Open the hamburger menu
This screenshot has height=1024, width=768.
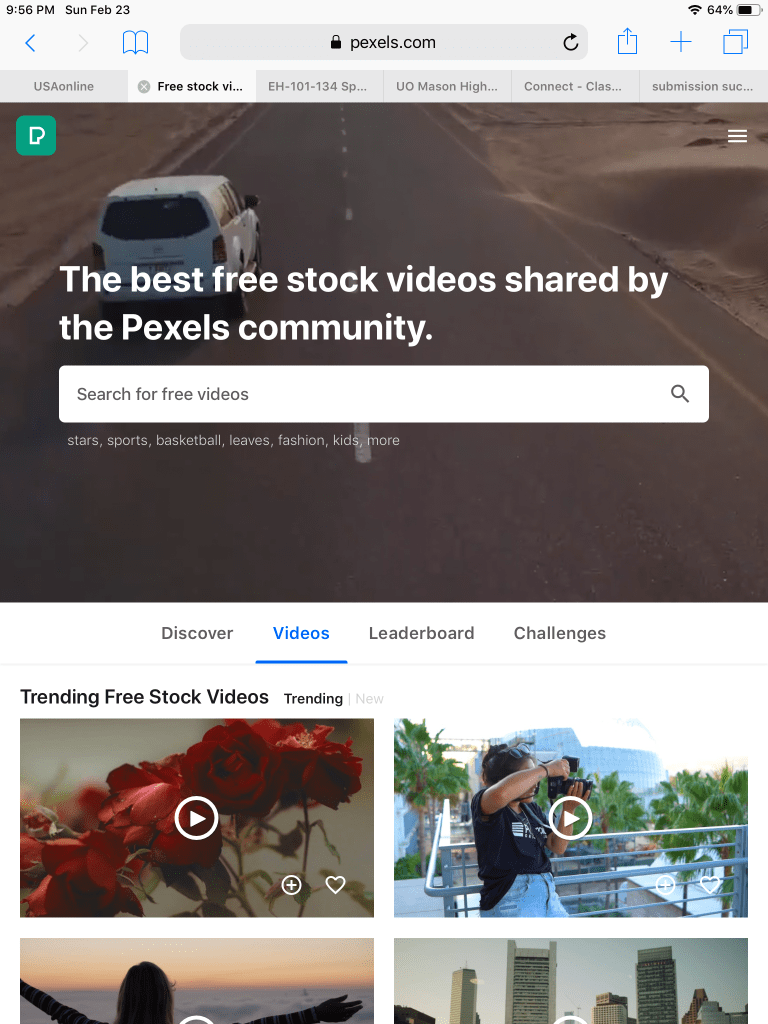737,136
